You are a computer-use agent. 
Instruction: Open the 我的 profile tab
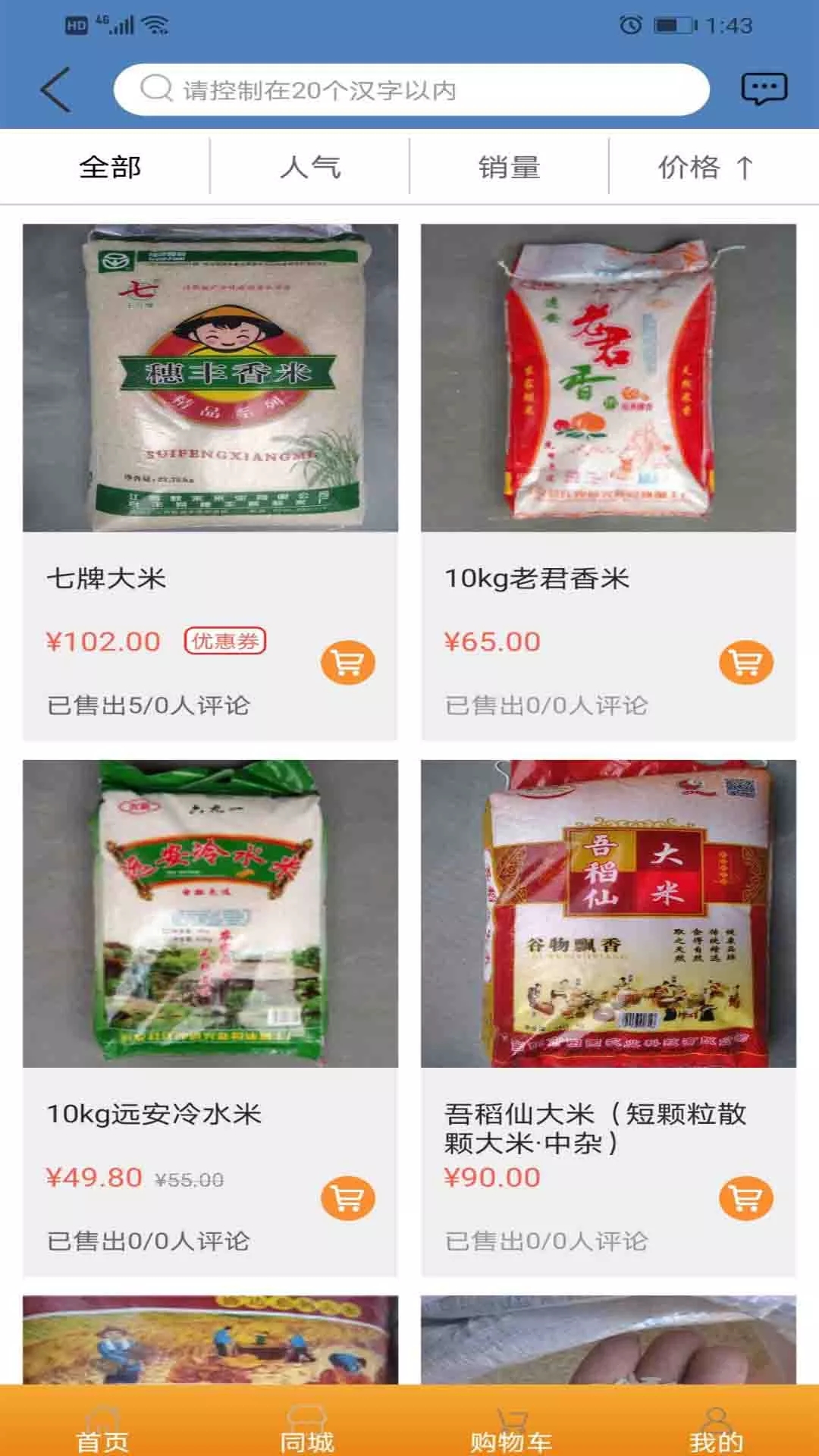[x=716, y=1429]
